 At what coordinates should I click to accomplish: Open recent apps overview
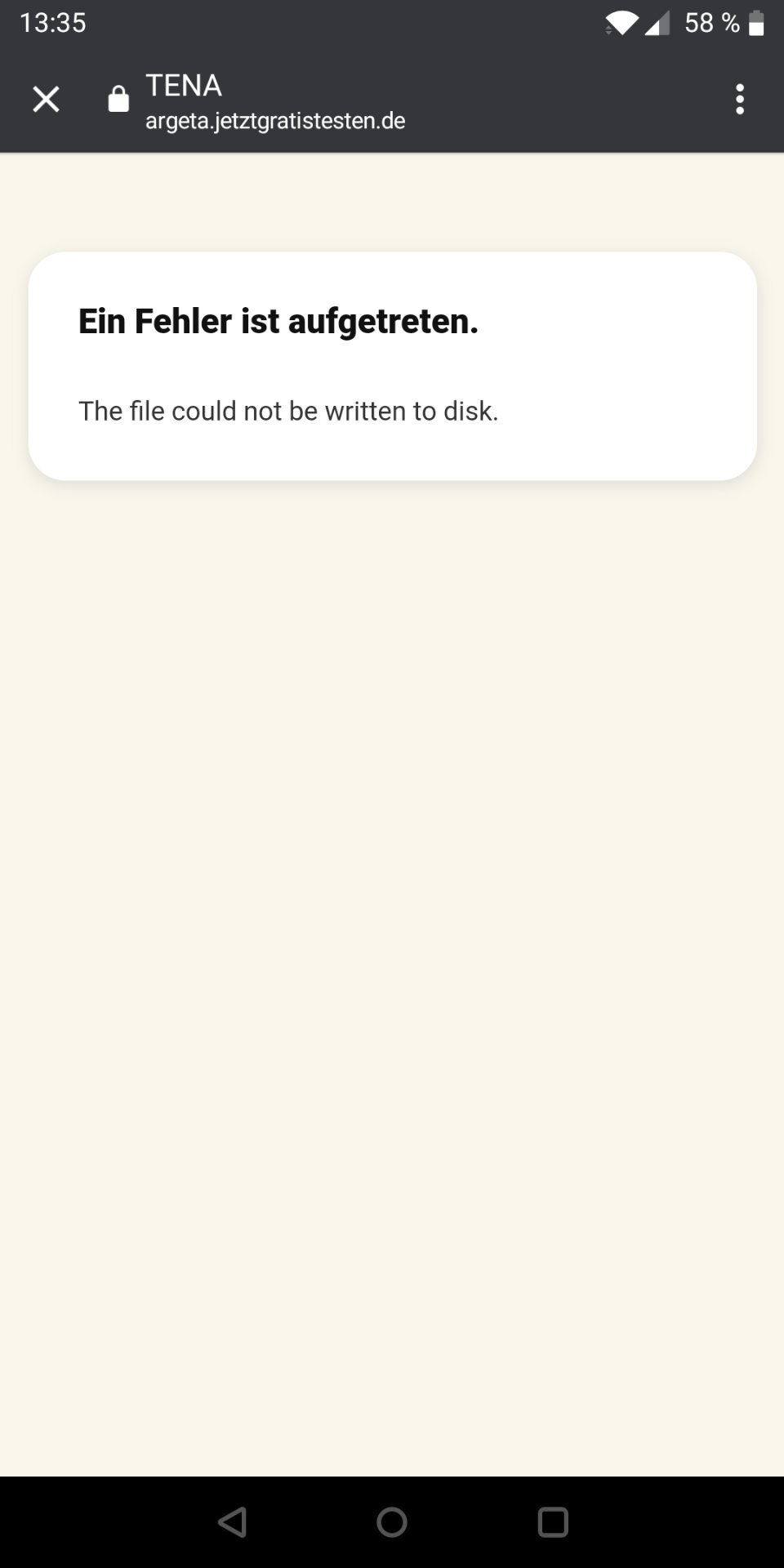pos(553,1522)
